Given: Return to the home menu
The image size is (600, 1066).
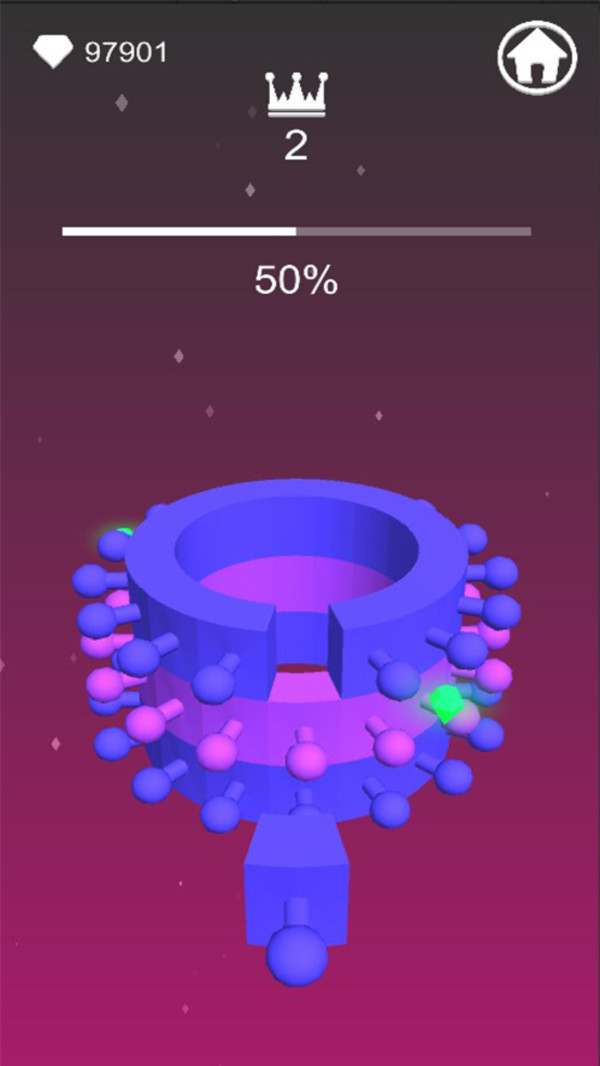Looking at the screenshot, I should tap(538, 59).
